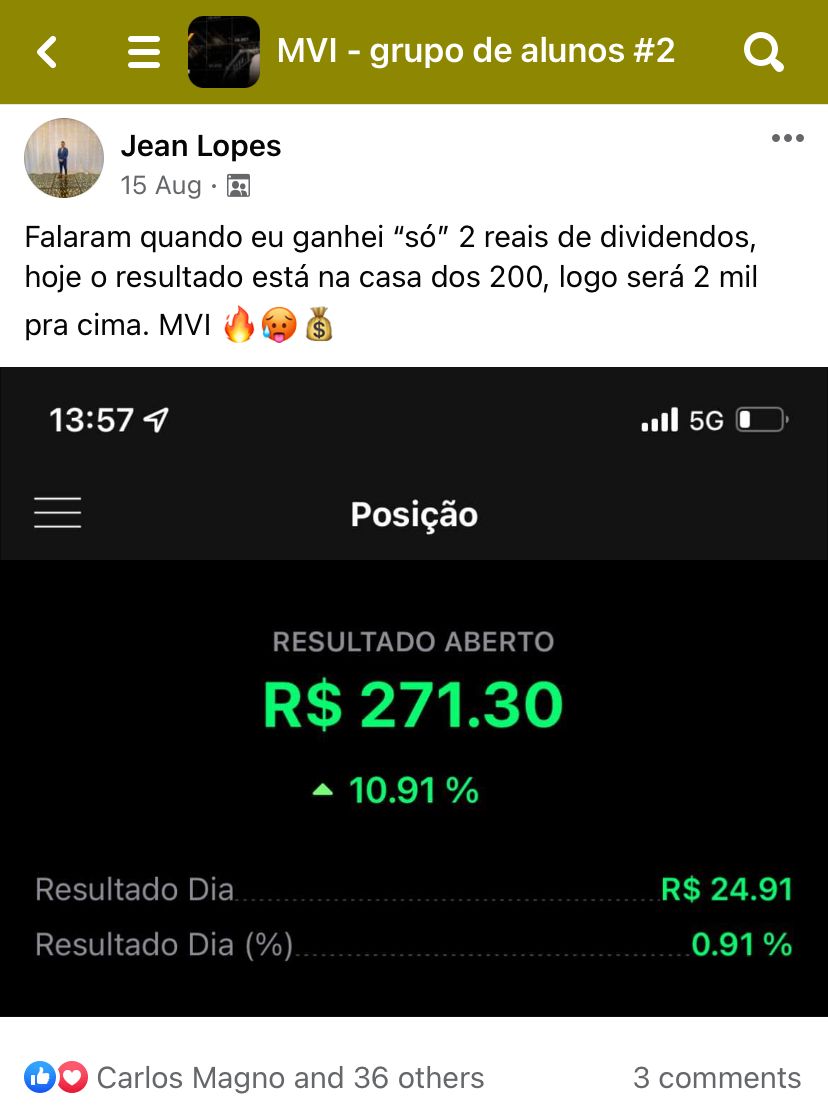828x1115 pixels.
Task: See who reacted: Carlos Magno and 36 others
Action: pos(290,1078)
